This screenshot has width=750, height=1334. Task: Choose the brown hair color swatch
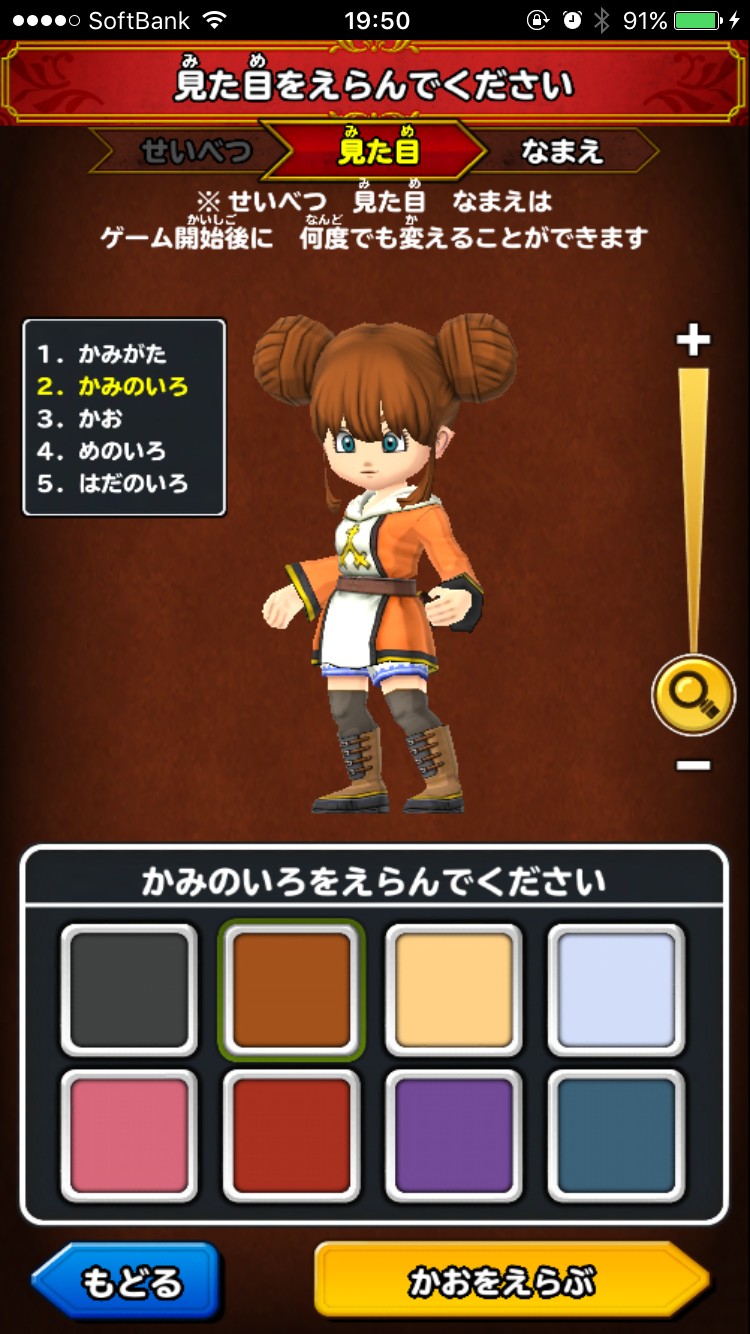pos(291,989)
